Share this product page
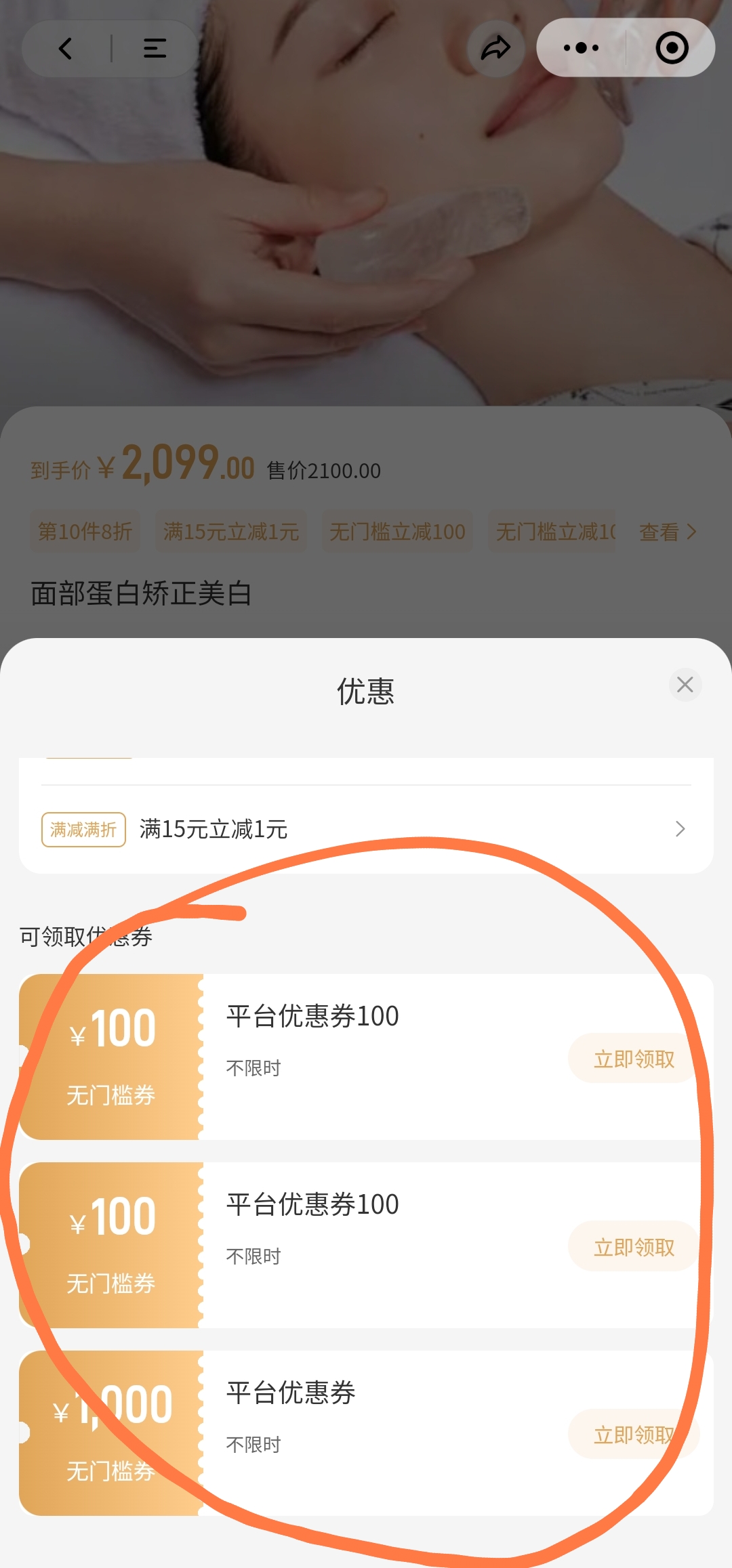Viewport: 732px width, 1568px height. pos(495,48)
